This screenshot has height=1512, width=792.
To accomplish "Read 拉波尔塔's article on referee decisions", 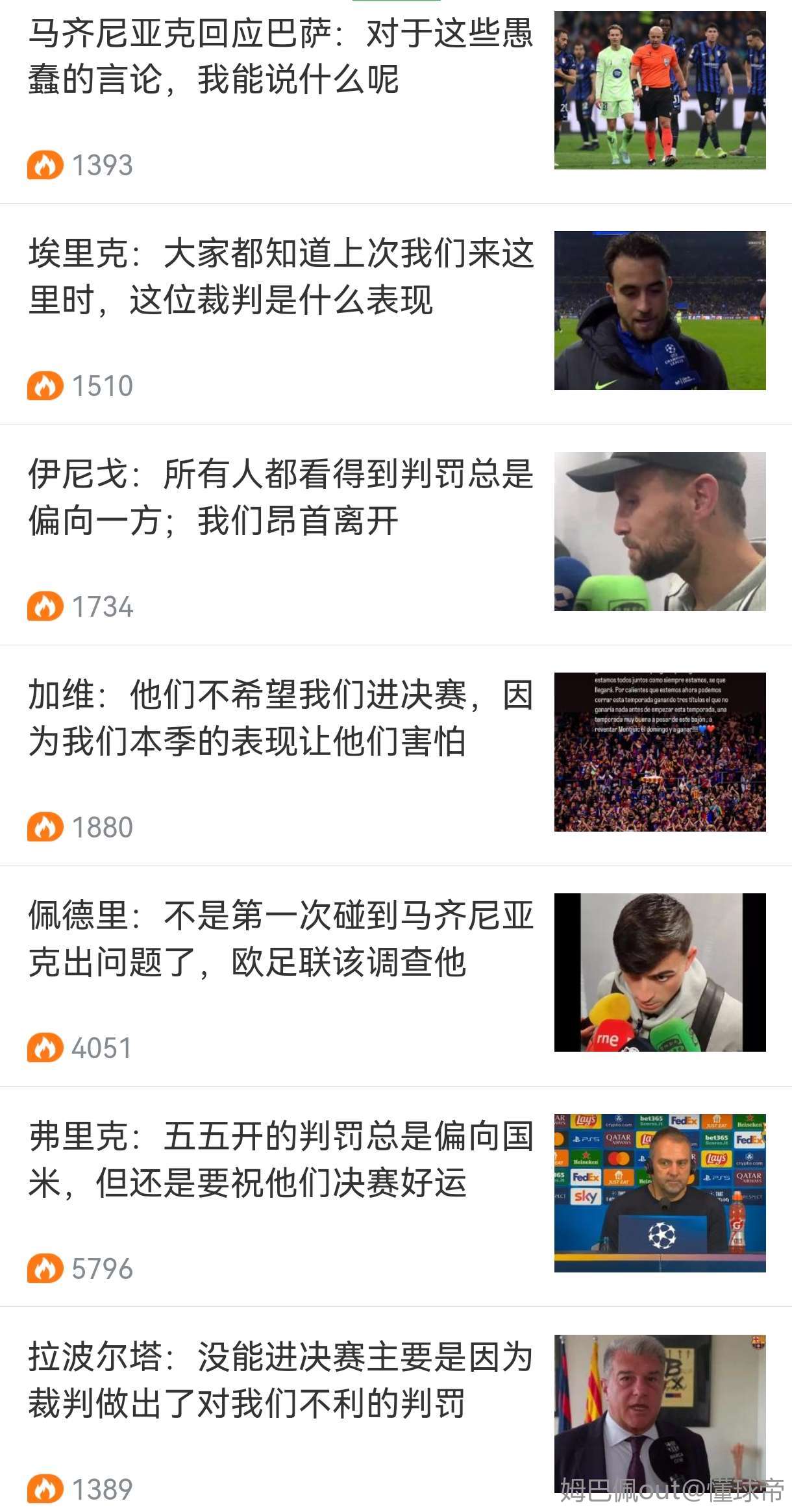I will pyautogui.click(x=280, y=1381).
